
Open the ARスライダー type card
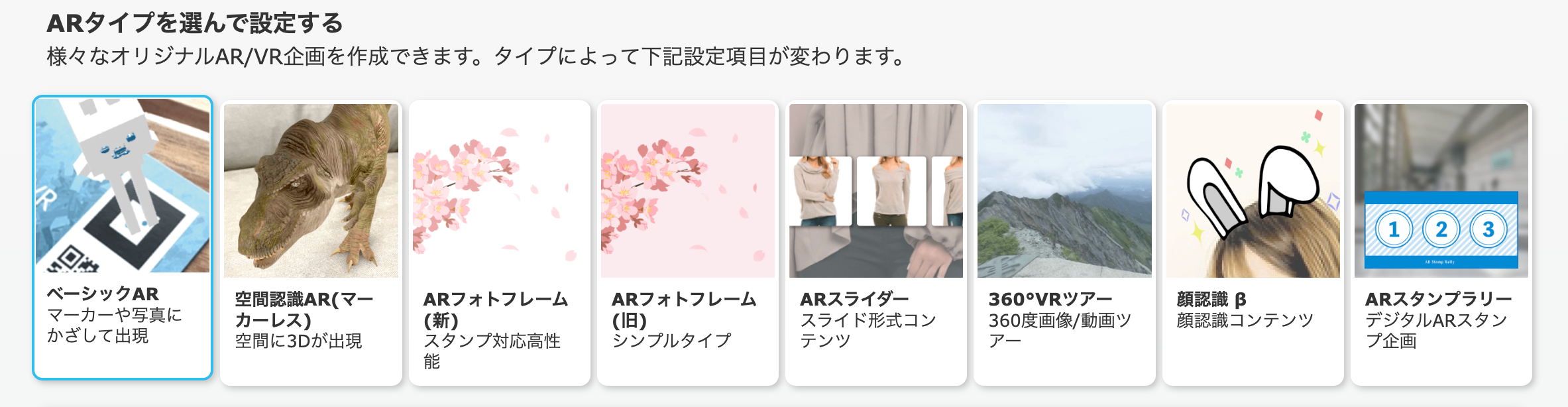[x=875, y=243]
